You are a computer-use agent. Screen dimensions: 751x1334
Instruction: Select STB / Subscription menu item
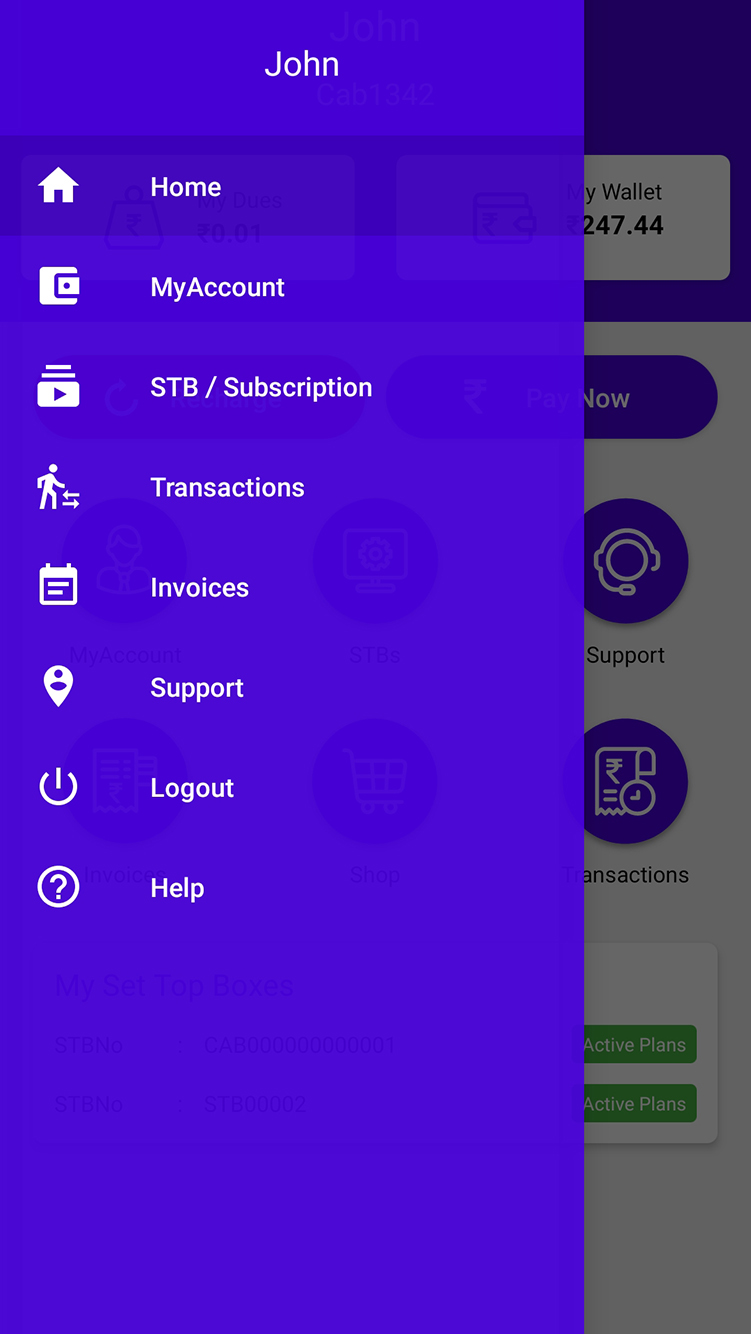tap(260, 387)
